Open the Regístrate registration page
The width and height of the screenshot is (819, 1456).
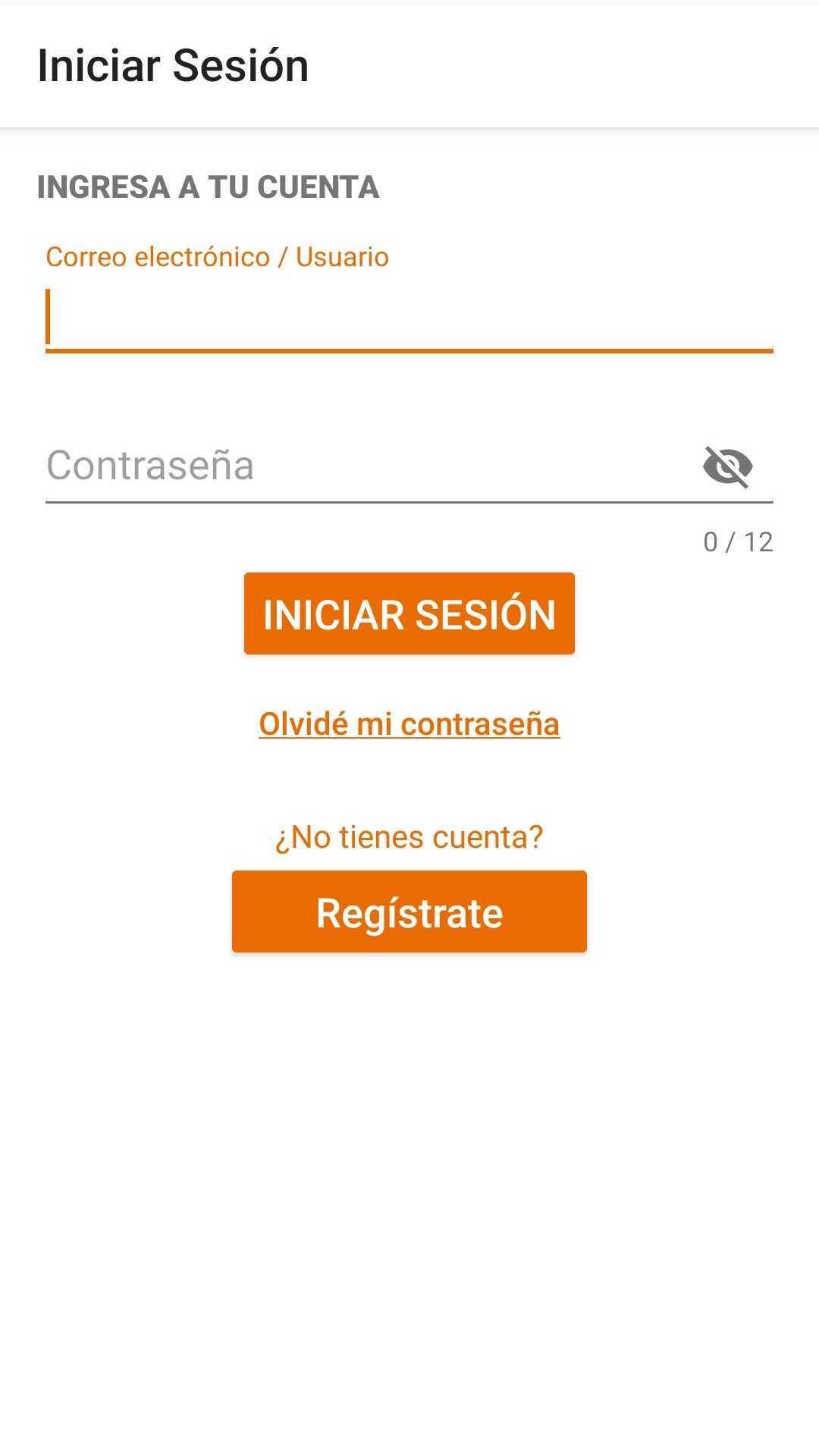409,912
